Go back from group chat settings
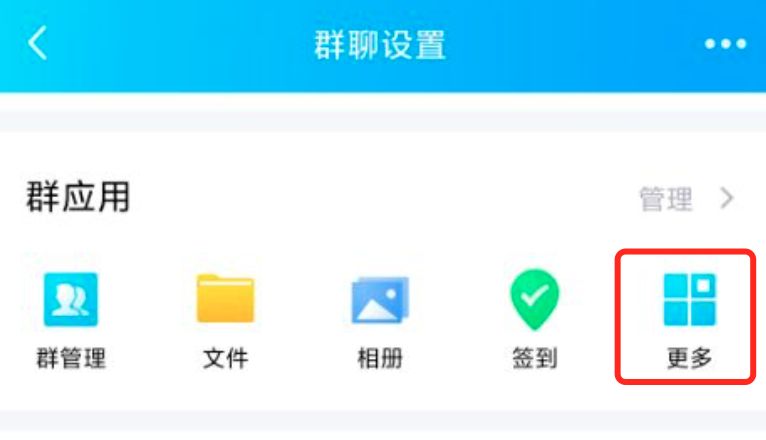This screenshot has height=440, width=766. (x=38, y=44)
